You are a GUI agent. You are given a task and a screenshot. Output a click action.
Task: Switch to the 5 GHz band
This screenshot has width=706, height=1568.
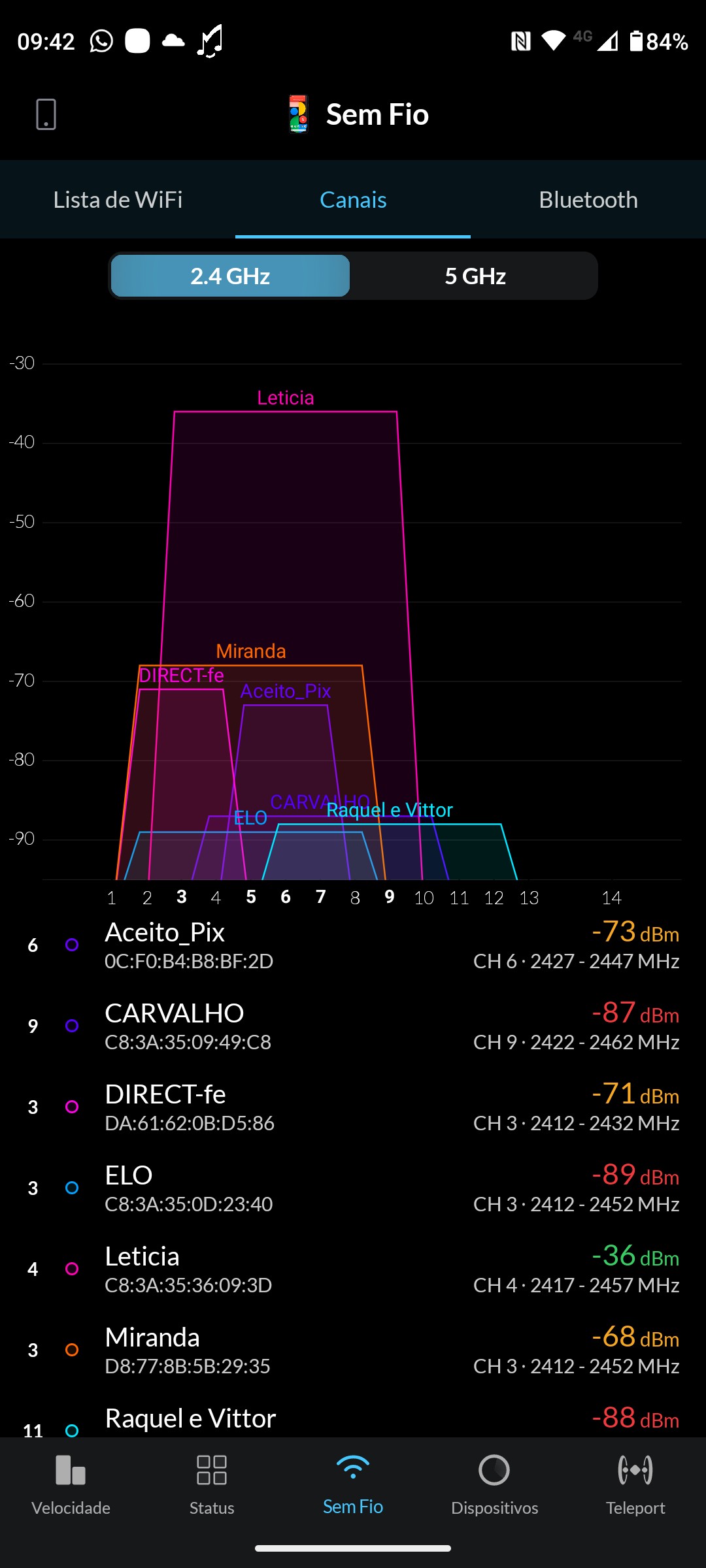475,276
